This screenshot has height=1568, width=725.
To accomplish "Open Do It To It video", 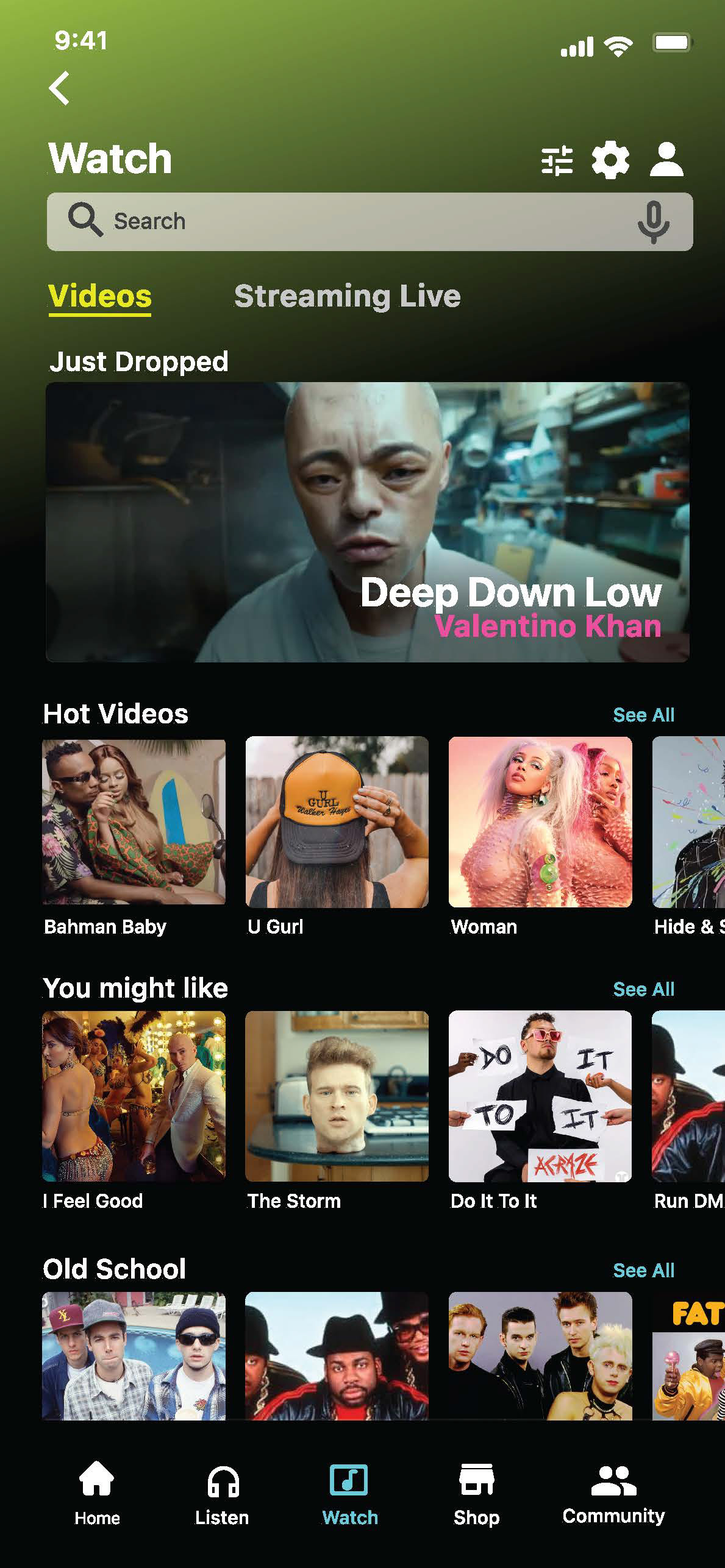I will click(540, 1096).
